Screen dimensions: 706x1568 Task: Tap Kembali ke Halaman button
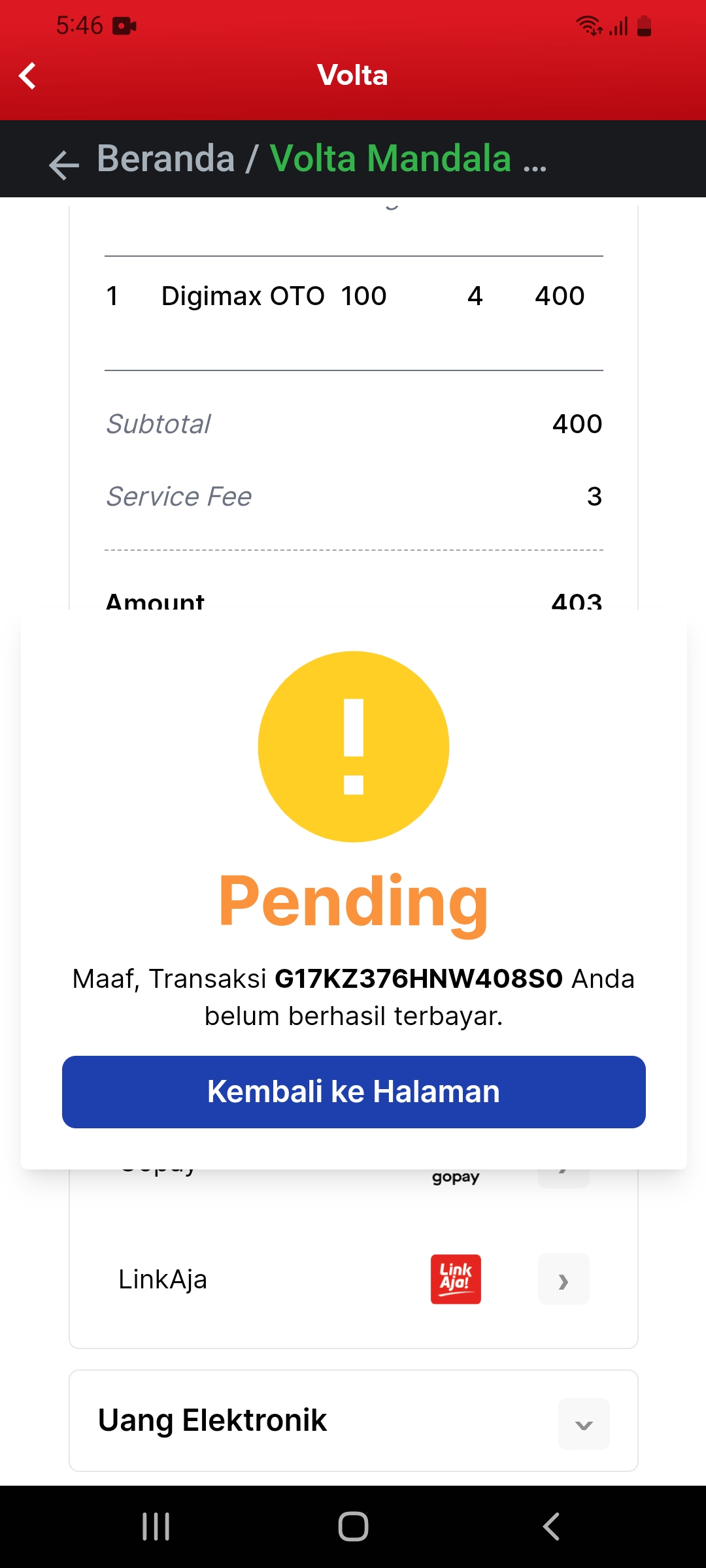[x=354, y=1092]
